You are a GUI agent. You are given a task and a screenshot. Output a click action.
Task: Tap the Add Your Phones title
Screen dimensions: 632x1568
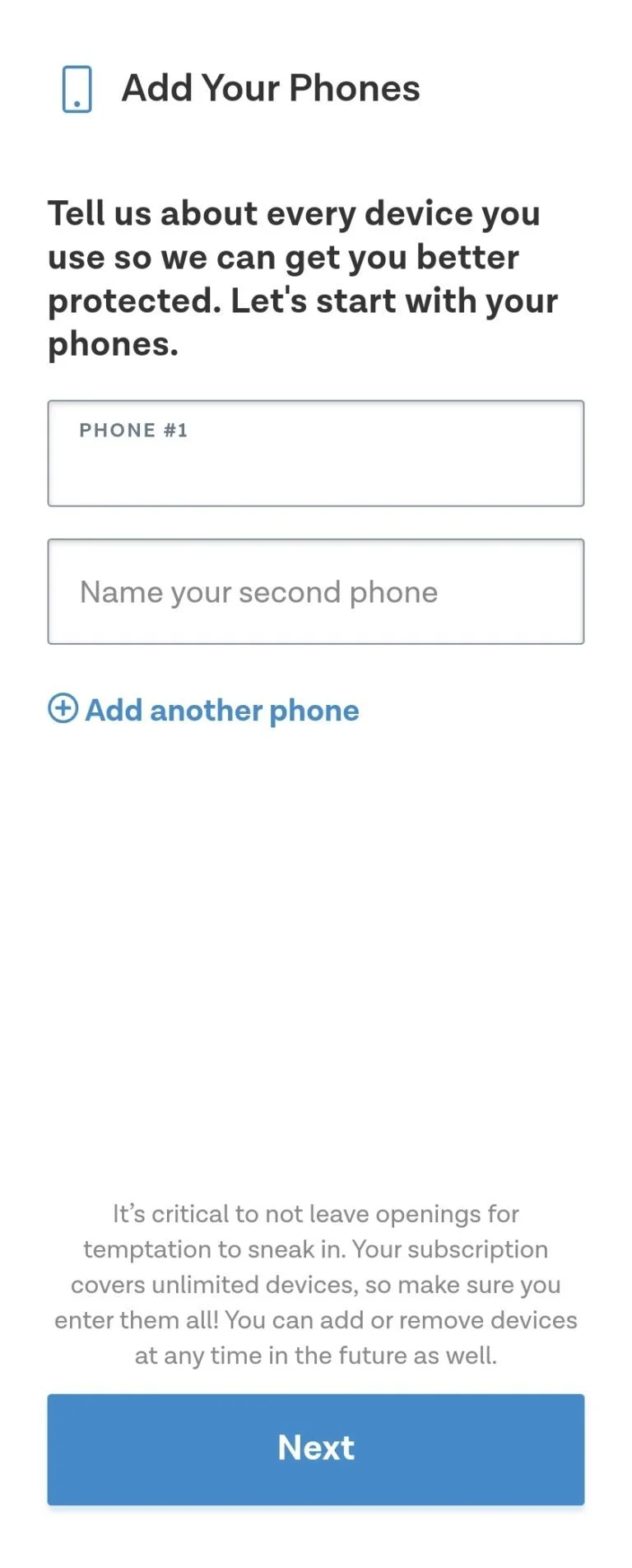point(271,88)
